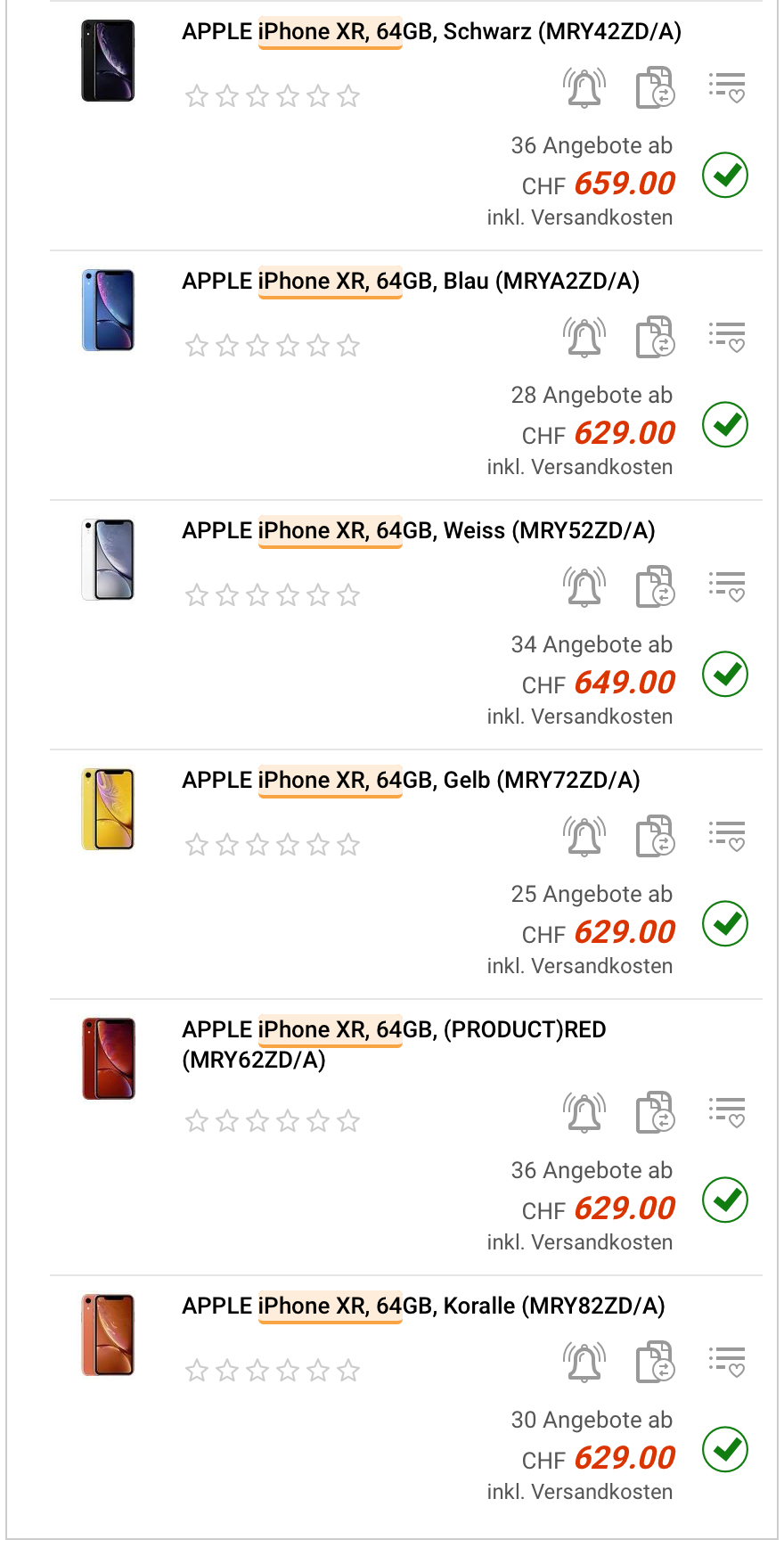This screenshot has height=1548, width=784.
Task: Add iPhone XR Koralle to wishlist
Action: click(727, 1363)
